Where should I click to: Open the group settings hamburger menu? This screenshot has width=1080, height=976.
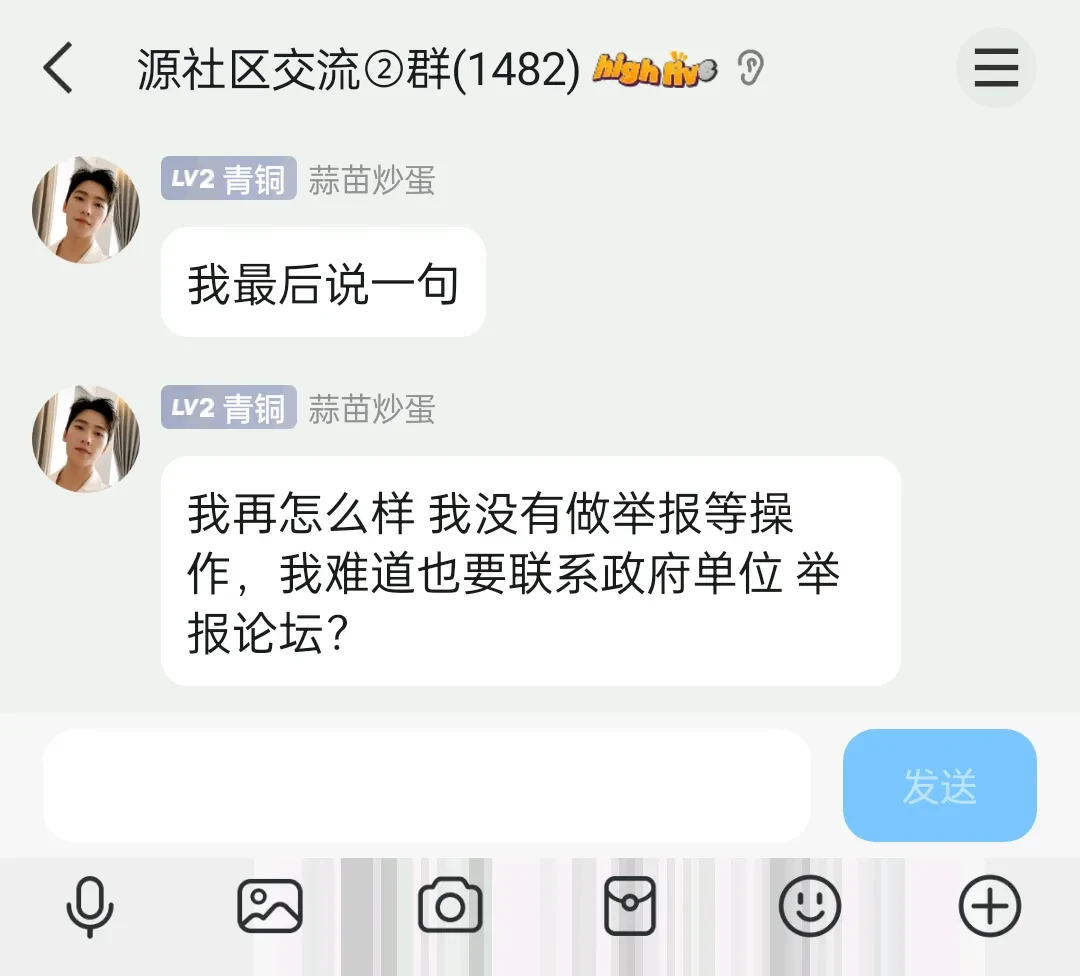tap(996, 68)
